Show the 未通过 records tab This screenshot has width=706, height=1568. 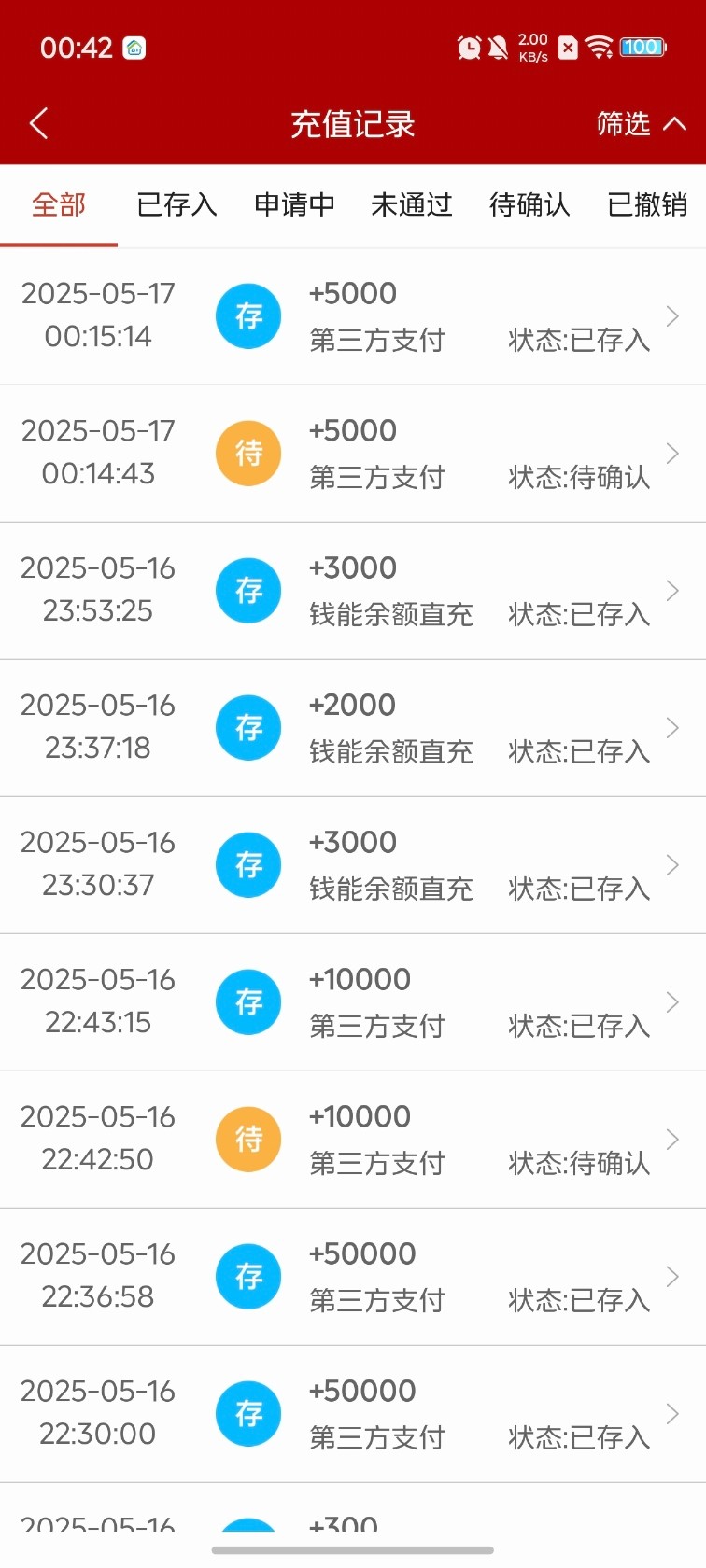click(x=412, y=204)
